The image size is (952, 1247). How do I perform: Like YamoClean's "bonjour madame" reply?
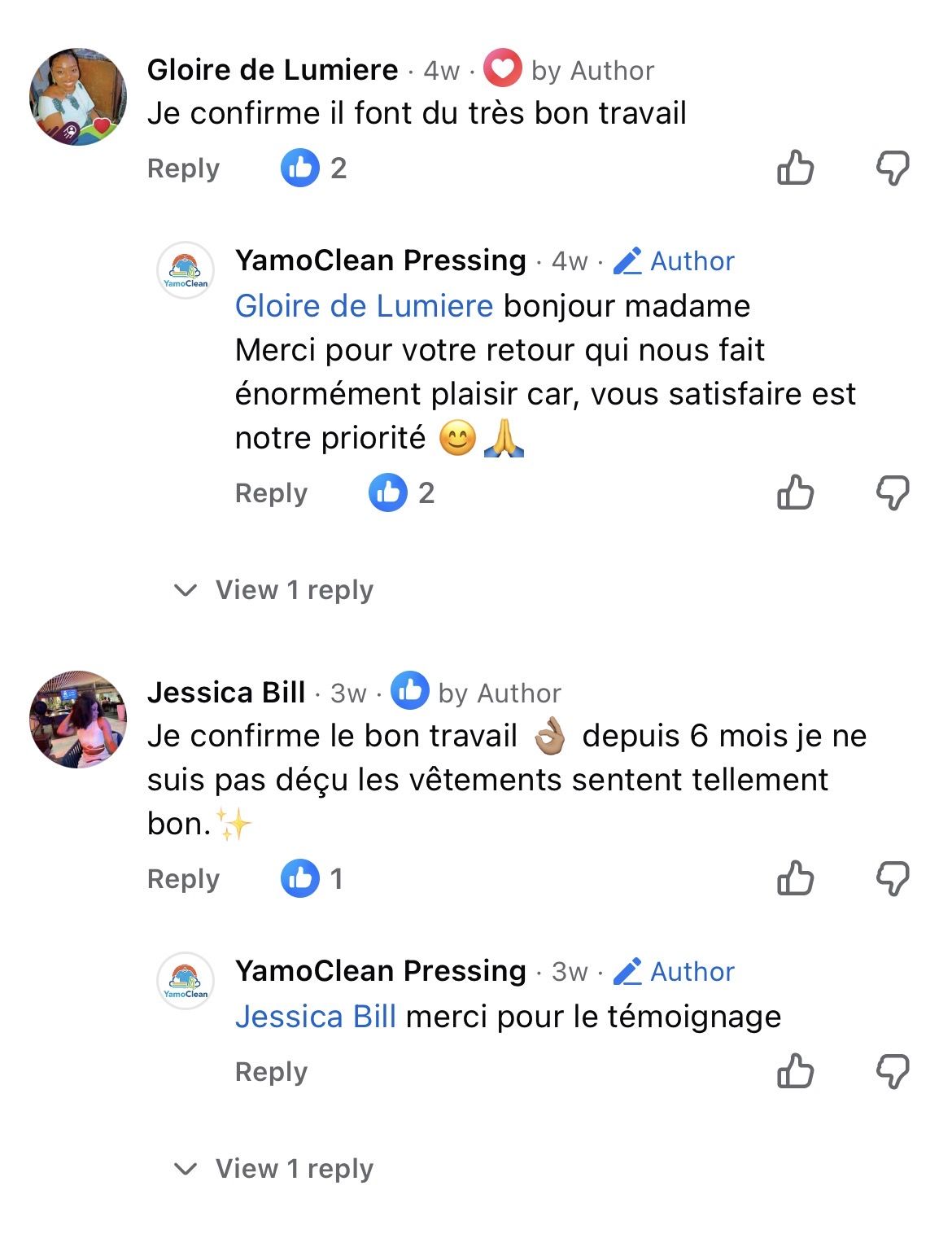point(795,493)
